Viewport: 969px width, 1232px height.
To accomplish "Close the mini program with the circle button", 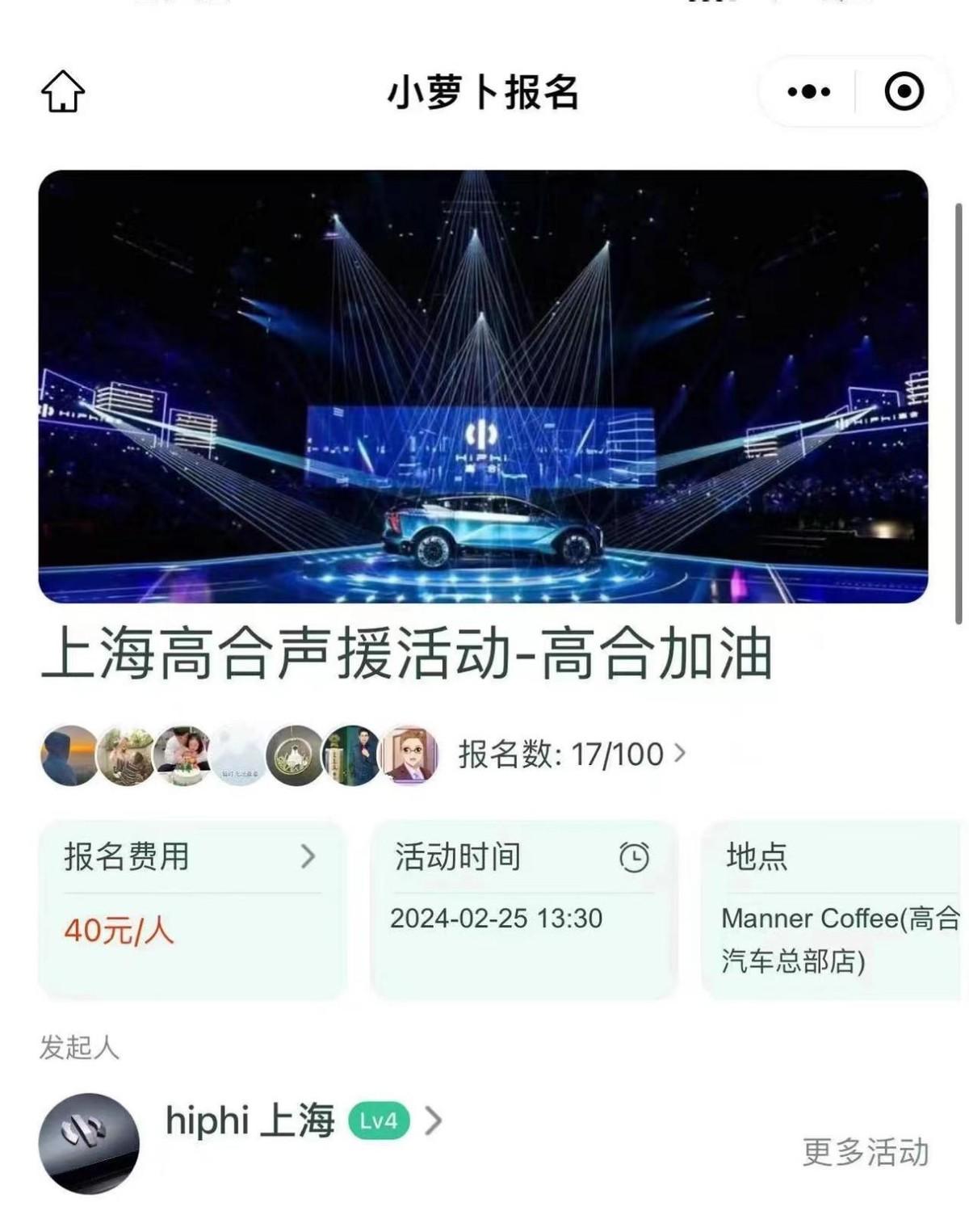I will [904, 91].
